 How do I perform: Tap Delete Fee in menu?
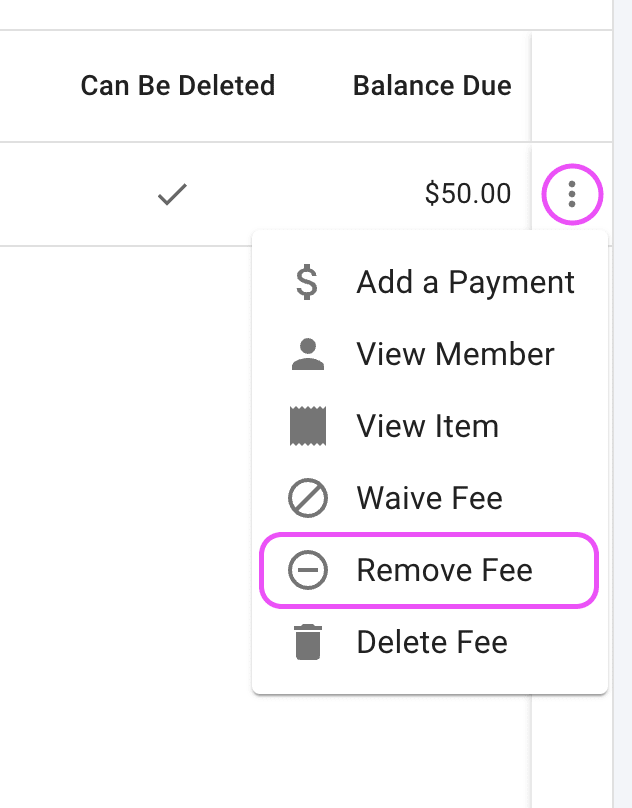tap(430, 642)
